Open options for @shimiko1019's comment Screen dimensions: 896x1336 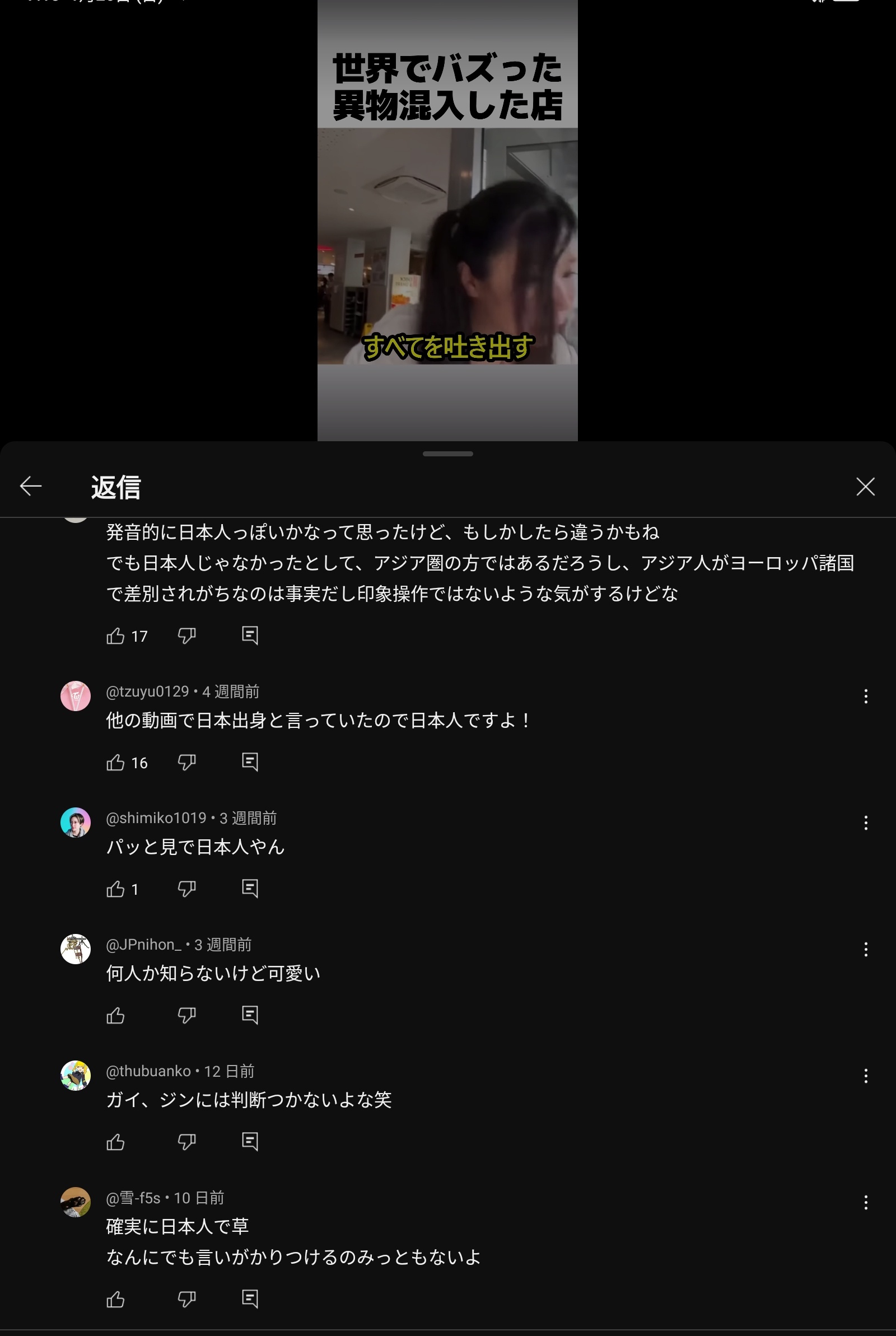[x=865, y=823]
